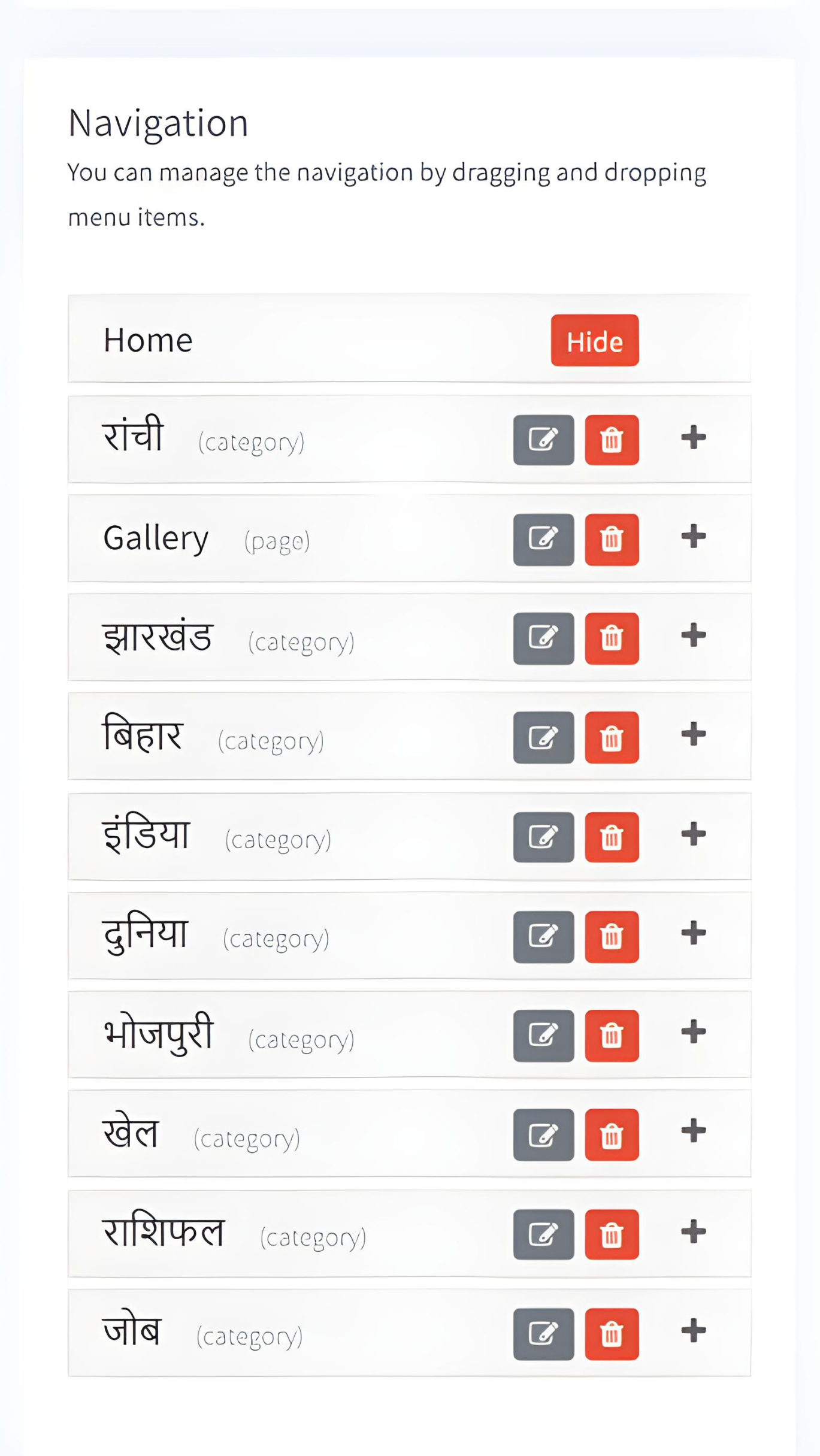This screenshot has height=1456, width=820.
Task: Delete the भोजपुरी category item
Action: [612, 1035]
